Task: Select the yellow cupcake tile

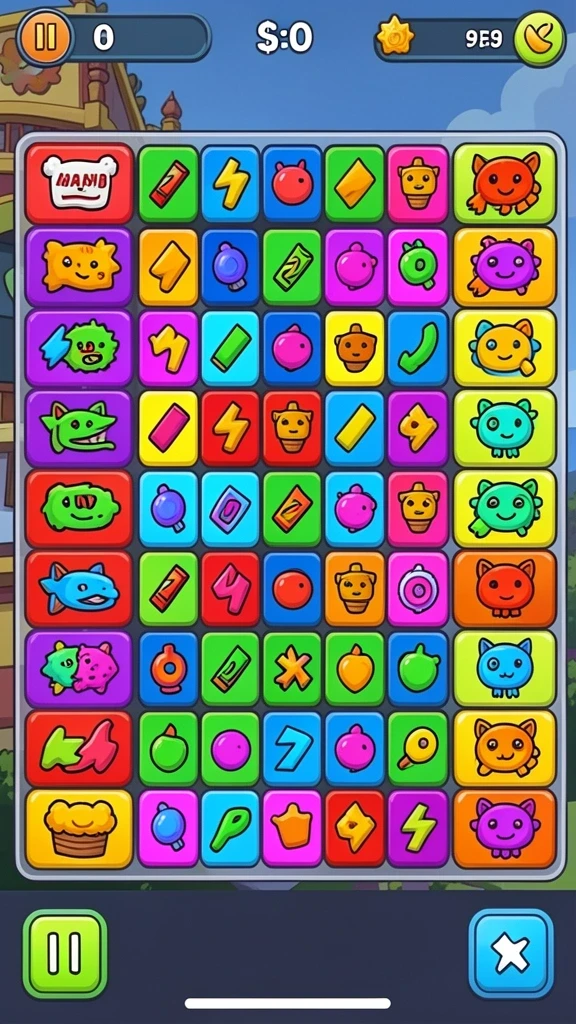Action: (79, 829)
